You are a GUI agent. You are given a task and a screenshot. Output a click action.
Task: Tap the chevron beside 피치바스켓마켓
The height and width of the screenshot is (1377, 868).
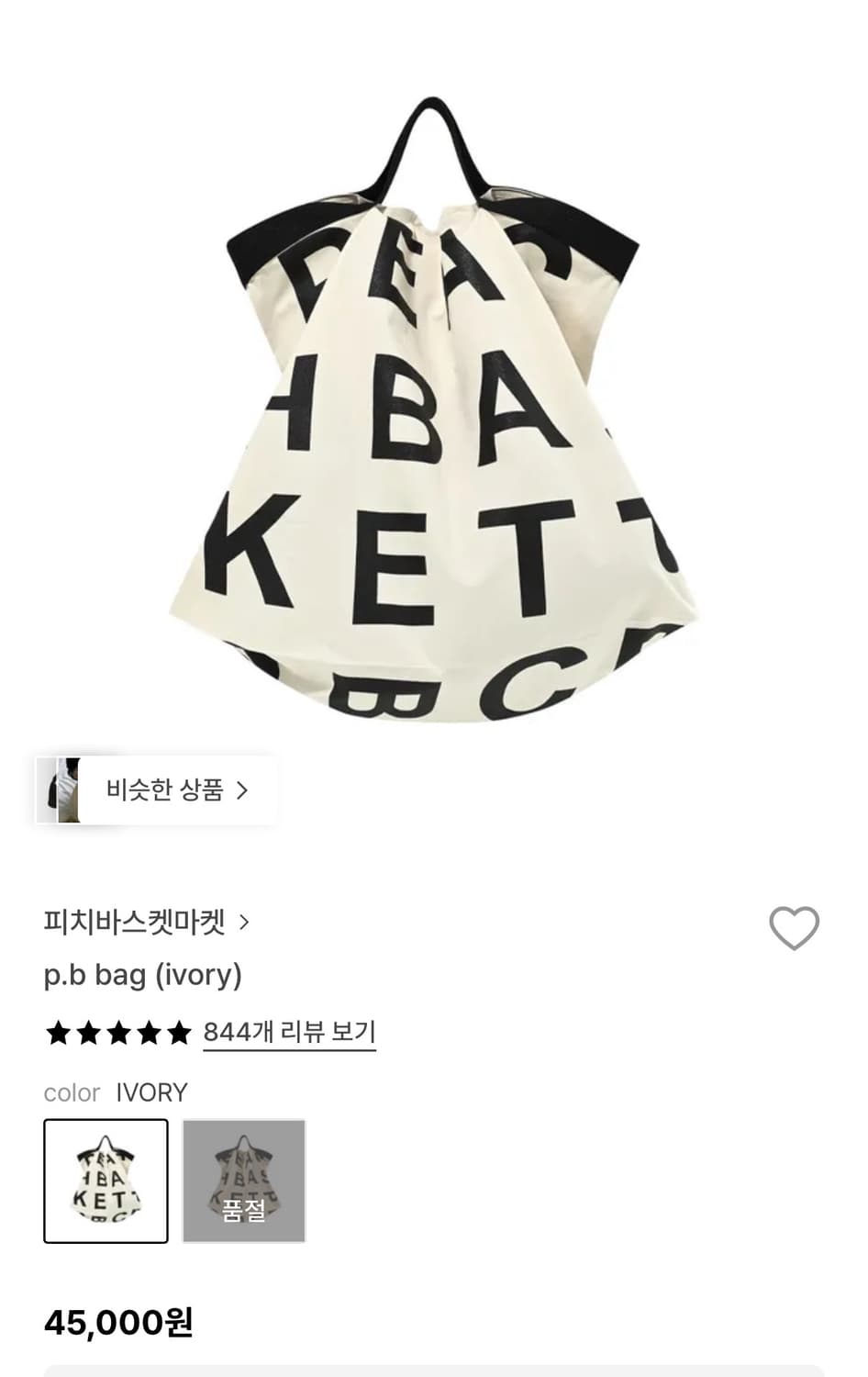pyautogui.click(x=245, y=923)
